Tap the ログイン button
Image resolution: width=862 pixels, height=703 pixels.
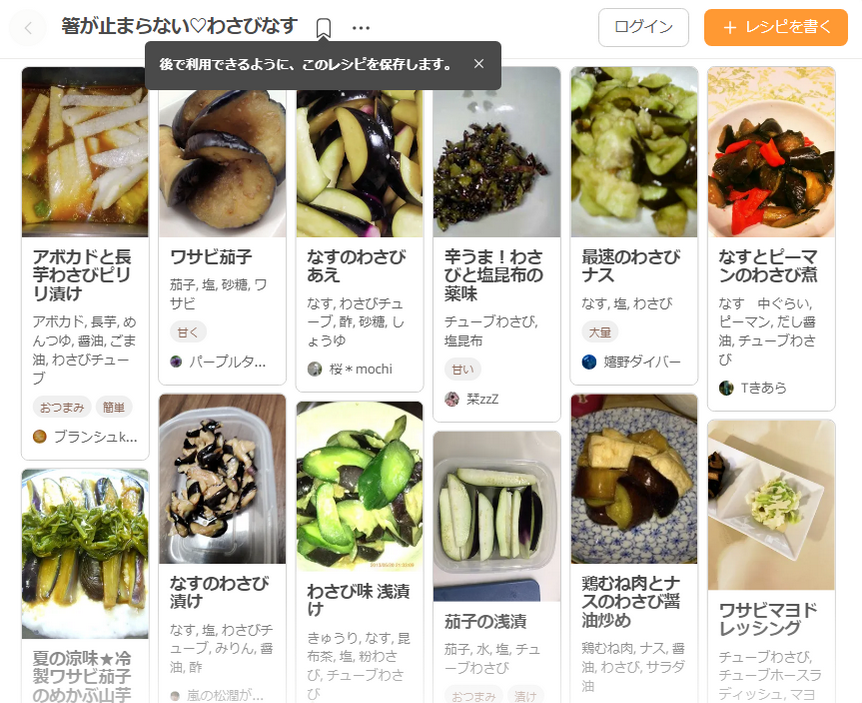pos(643,27)
